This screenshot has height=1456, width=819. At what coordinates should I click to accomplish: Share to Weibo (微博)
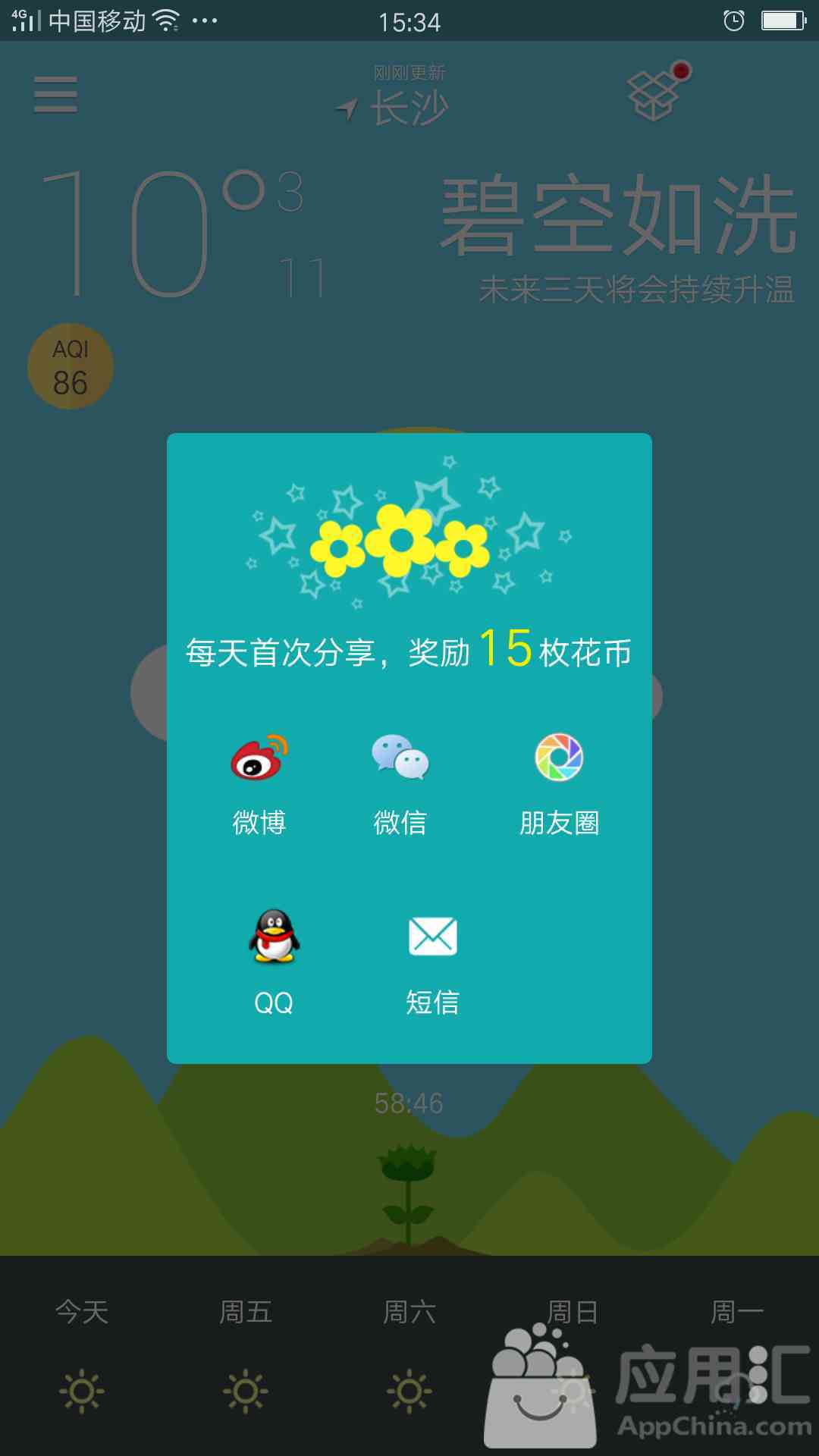[259, 759]
